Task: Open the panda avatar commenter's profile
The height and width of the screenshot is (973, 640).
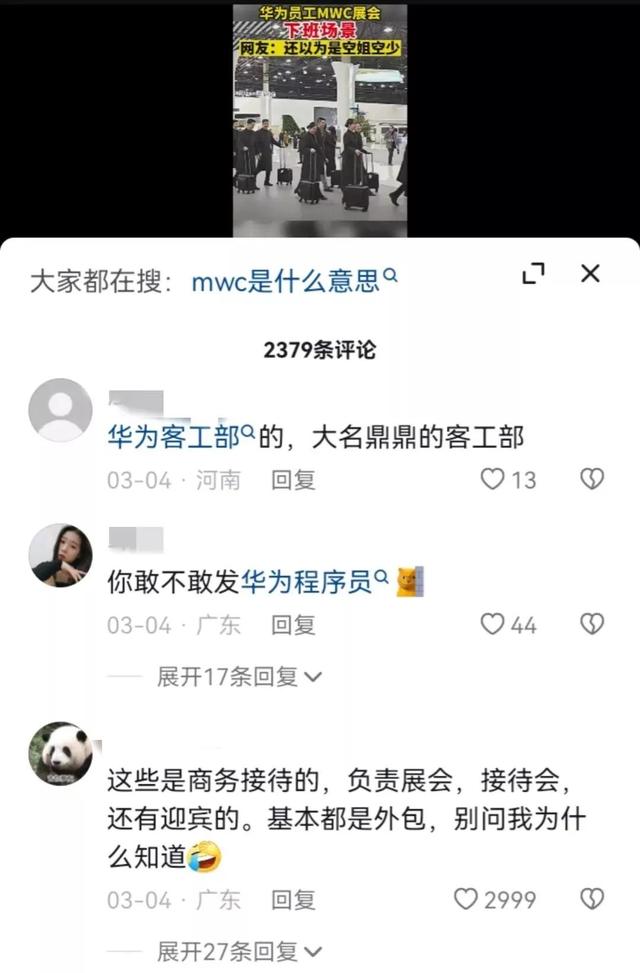Action: click(60, 753)
